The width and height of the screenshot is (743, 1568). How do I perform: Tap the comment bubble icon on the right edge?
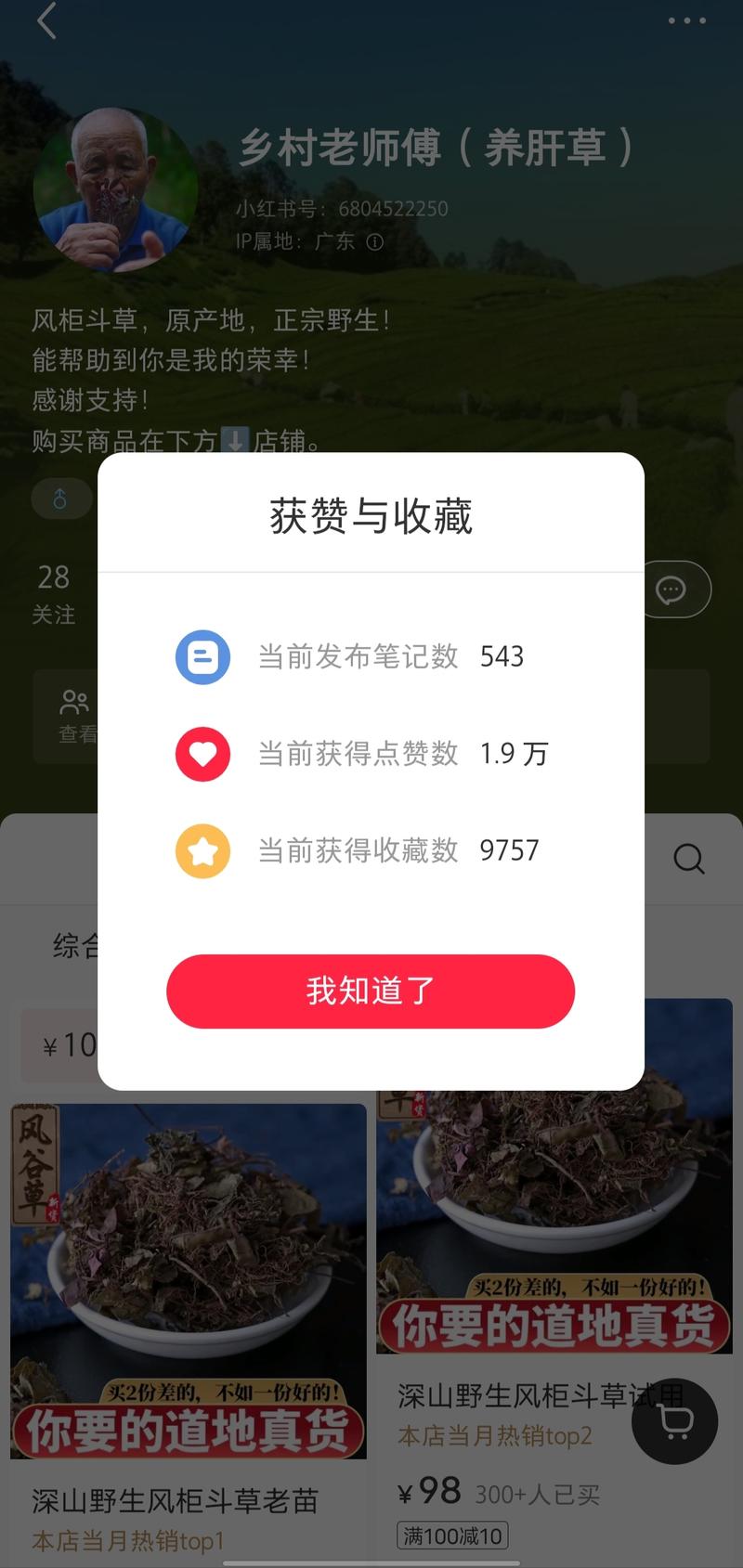point(671,589)
